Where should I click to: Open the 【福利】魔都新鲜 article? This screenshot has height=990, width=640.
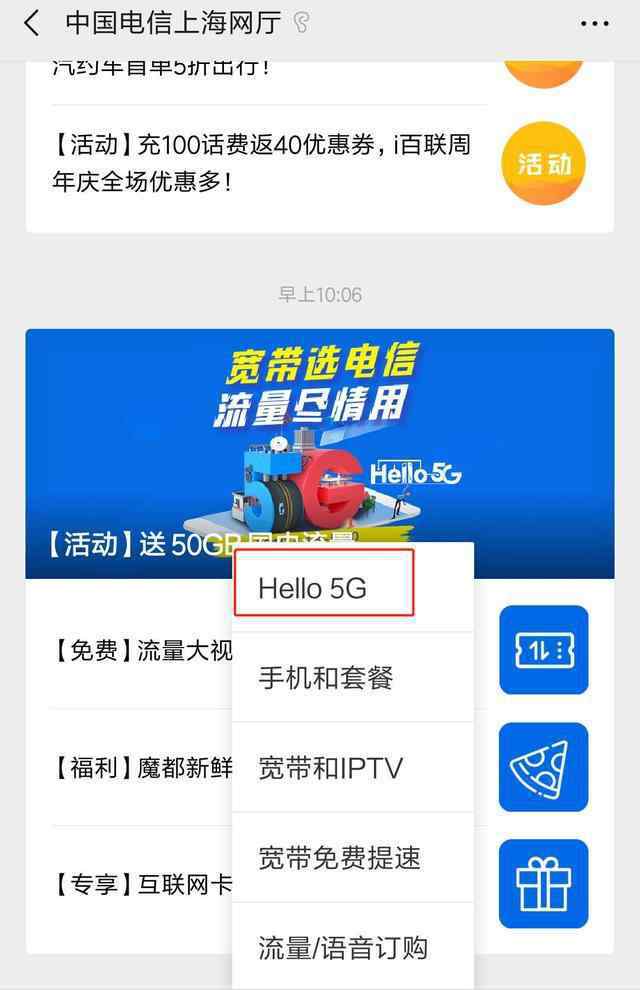140,768
